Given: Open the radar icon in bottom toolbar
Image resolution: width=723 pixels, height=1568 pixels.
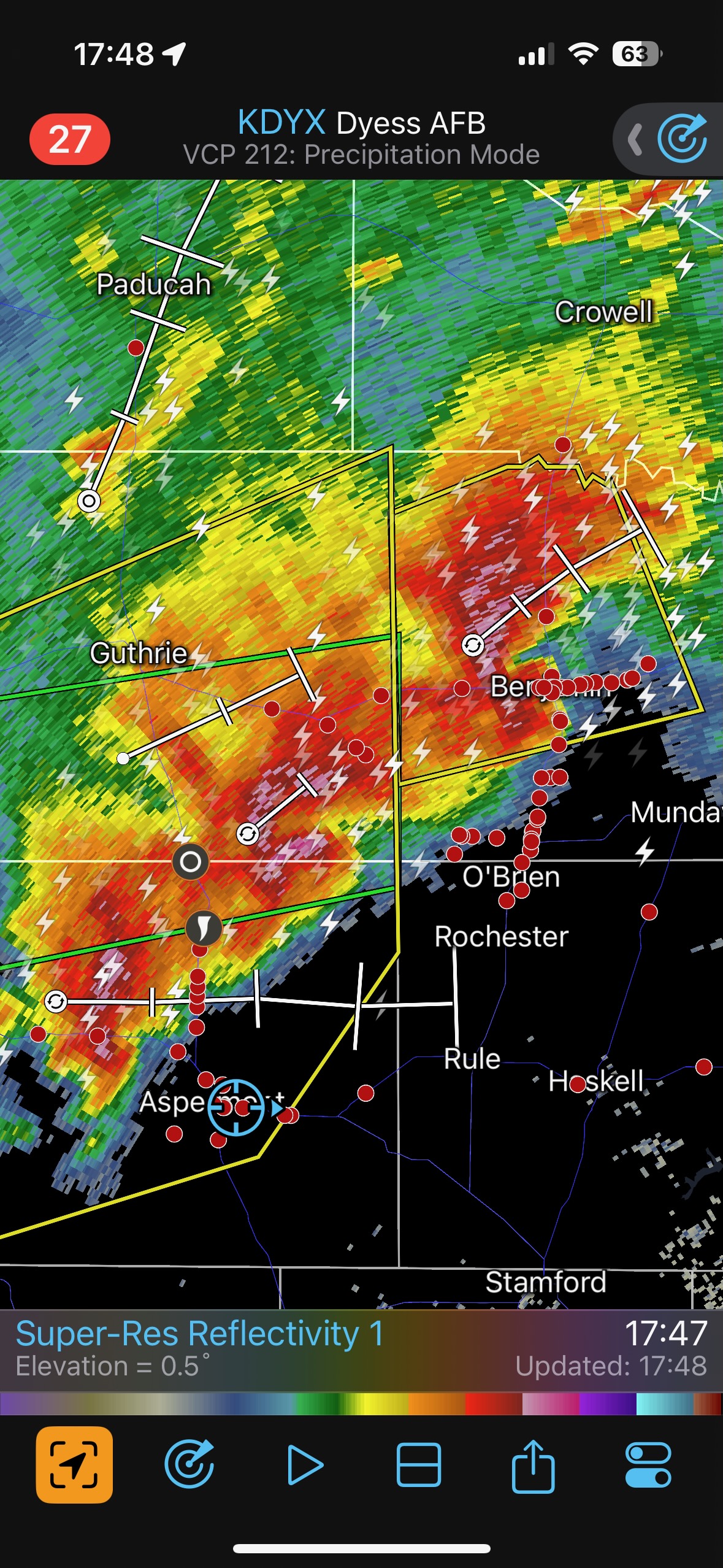Looking at the screenshot, I should [189, 1465].
